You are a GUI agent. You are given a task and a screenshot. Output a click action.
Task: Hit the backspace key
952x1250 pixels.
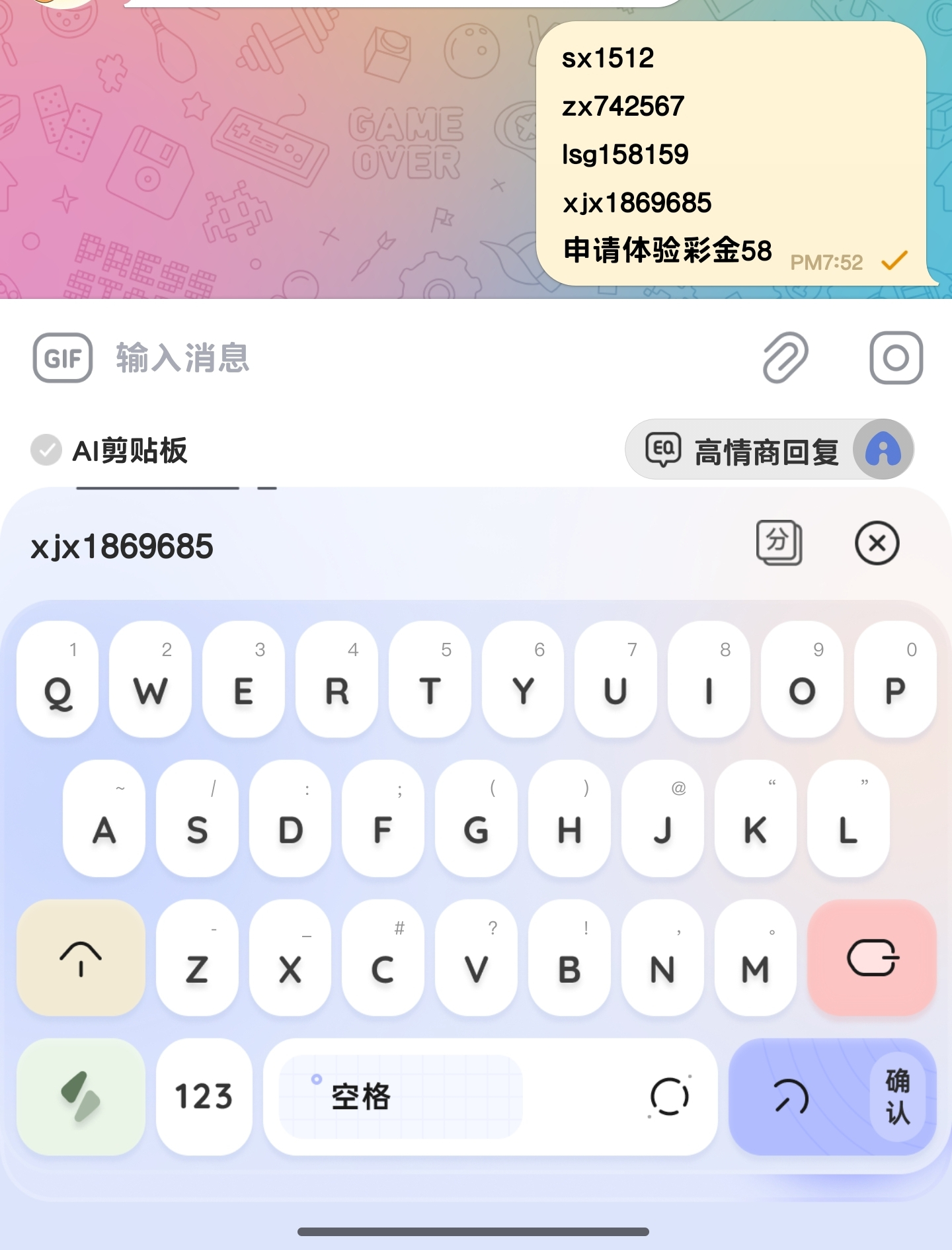871,958
